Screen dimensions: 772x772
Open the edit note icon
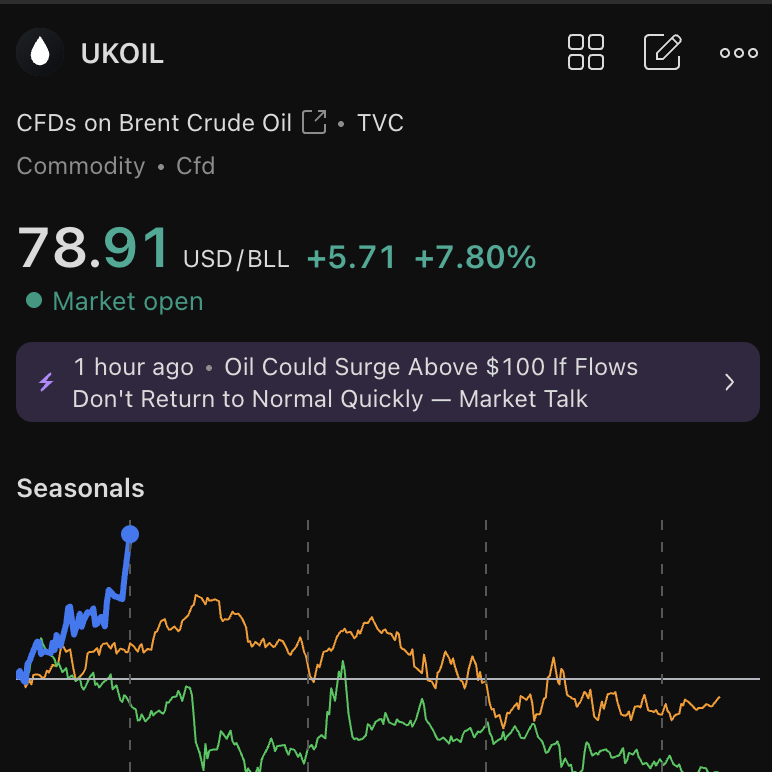coord(662,52)
